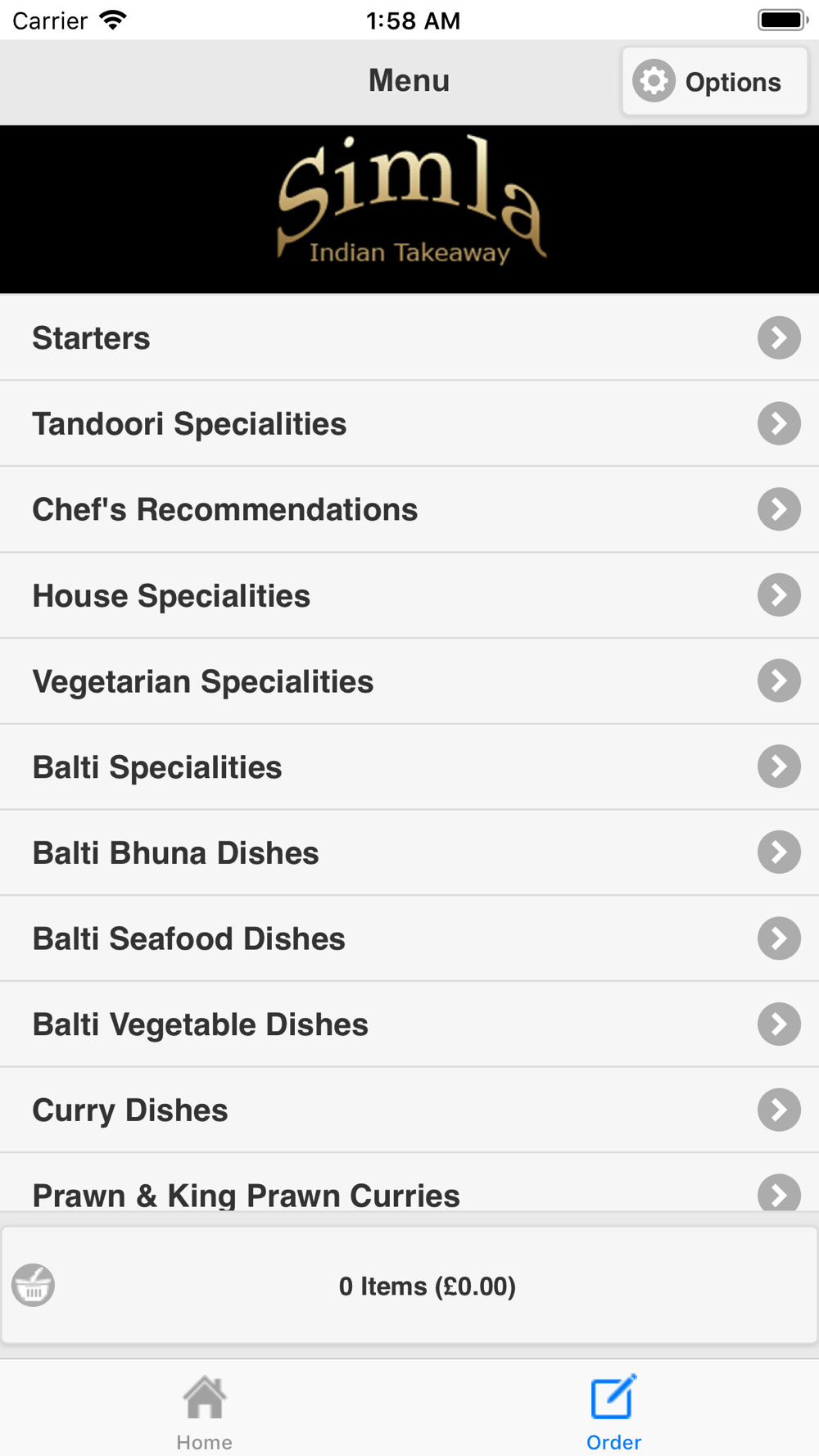Open Prawn & King Prawn Curries
The height and width of the screenshot is (1456, 819).
click(x=409, y=1182)
